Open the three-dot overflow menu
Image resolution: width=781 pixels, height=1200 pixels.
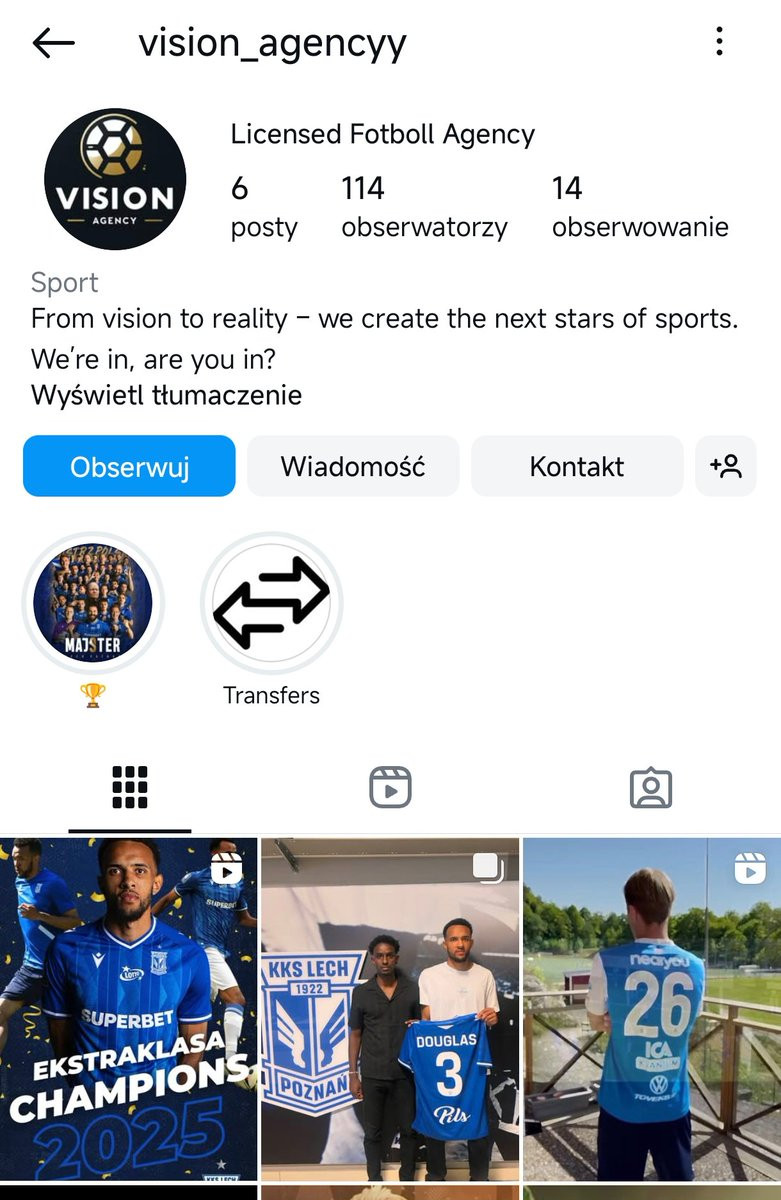click(719, 42)
